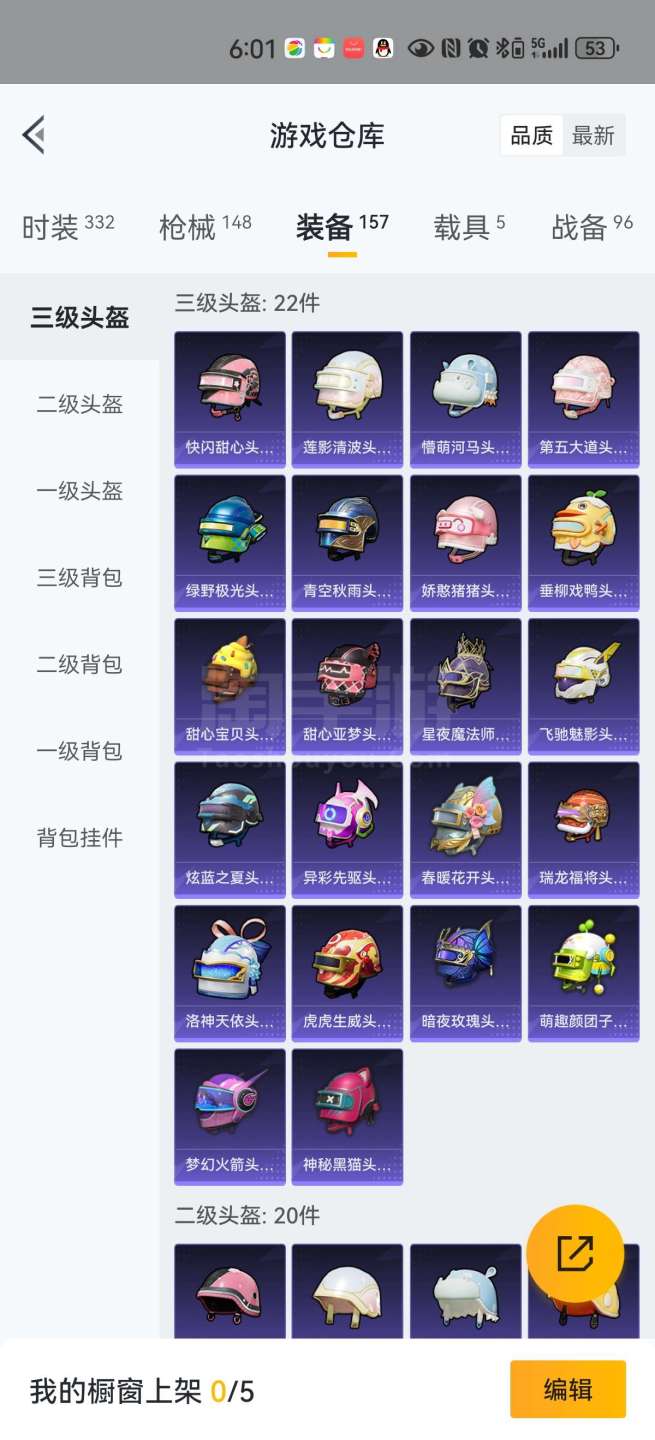
Task: Select 二级背包 in the side menu
Action: [x=80, y=664]
